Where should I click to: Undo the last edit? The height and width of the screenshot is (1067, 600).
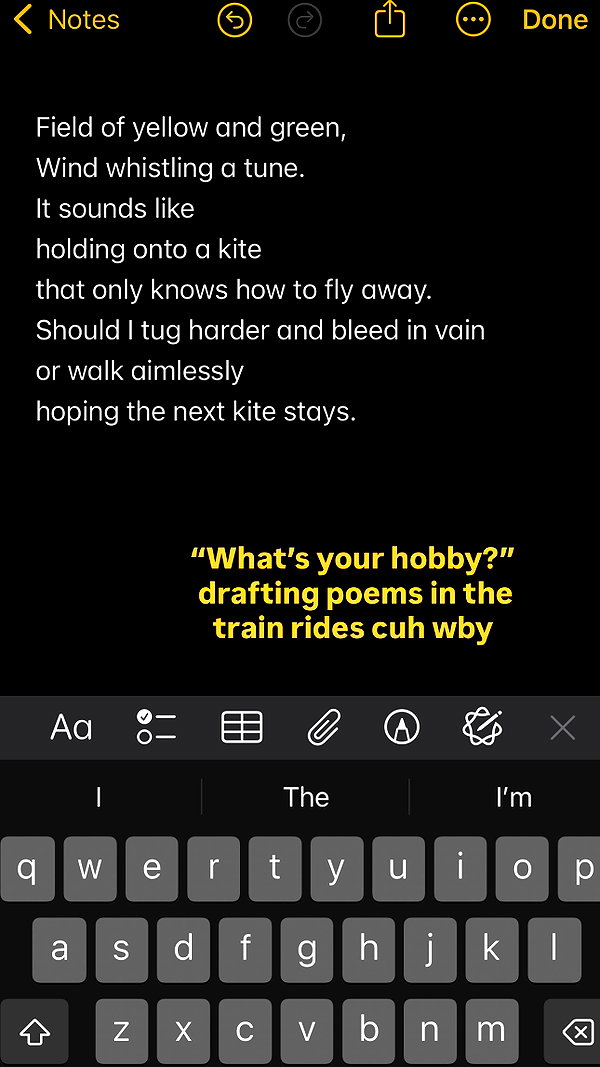(x=235, y=20)
